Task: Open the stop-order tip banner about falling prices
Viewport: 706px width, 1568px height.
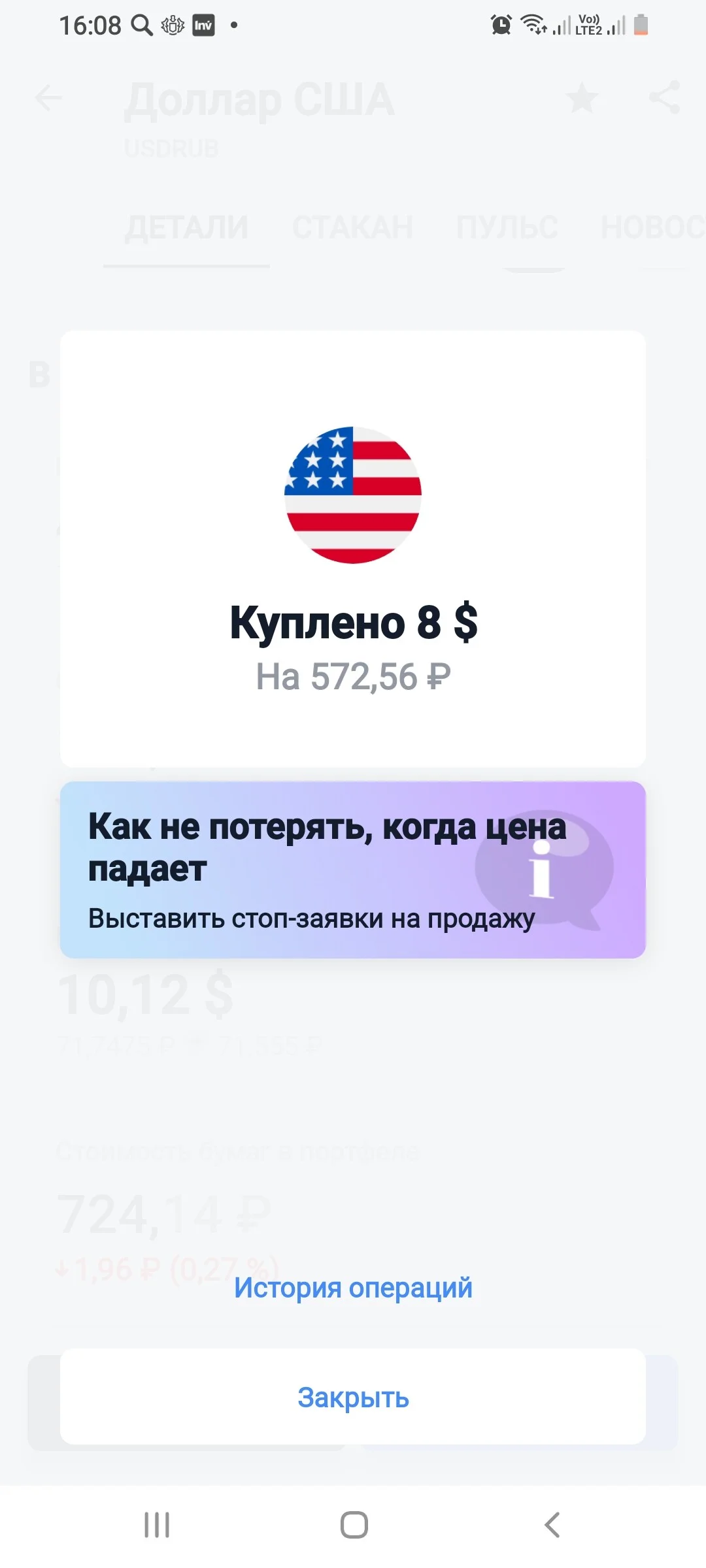Action: (353, 870)
